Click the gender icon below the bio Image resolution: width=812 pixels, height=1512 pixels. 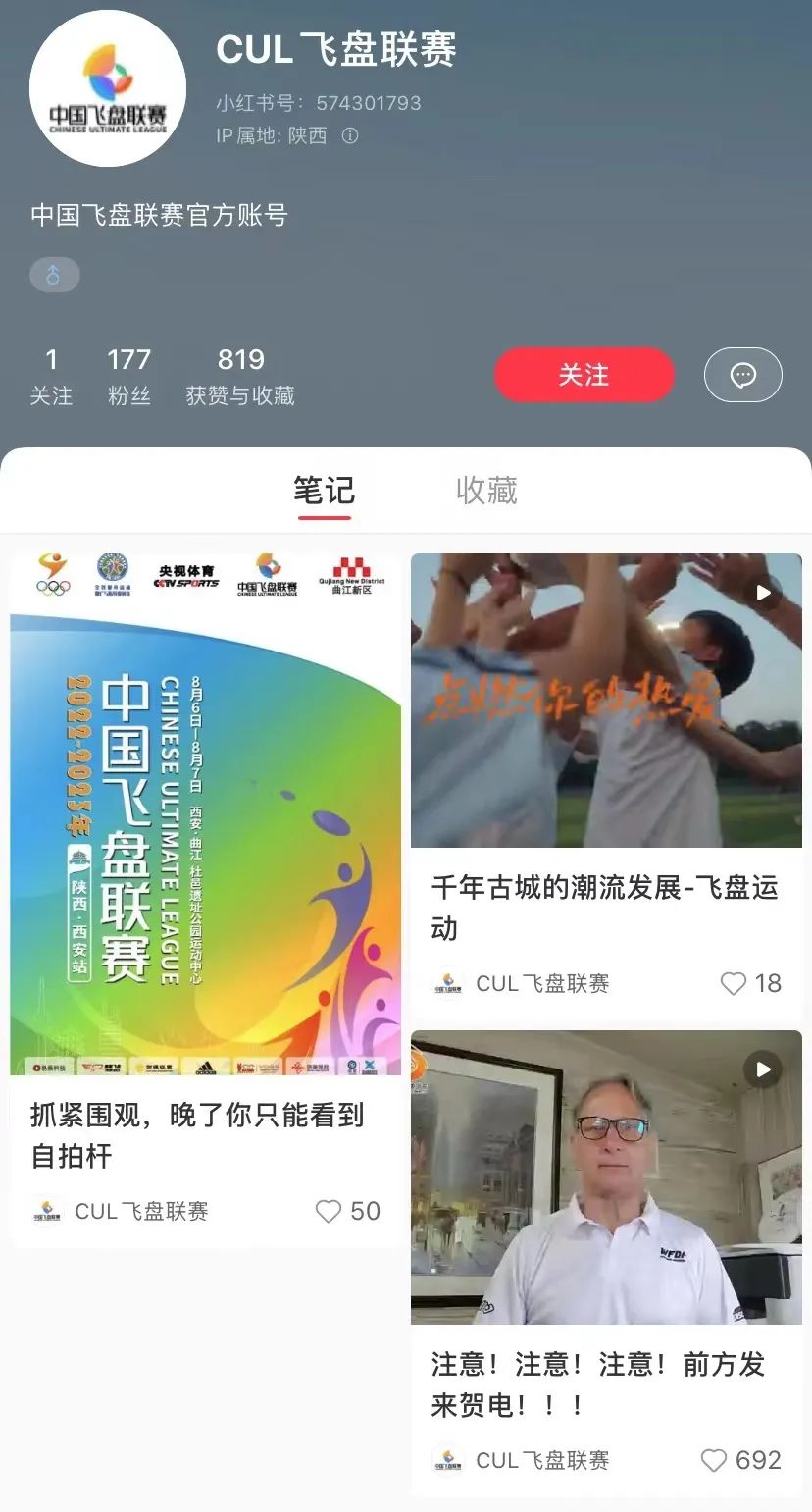(x=54, y=275)
